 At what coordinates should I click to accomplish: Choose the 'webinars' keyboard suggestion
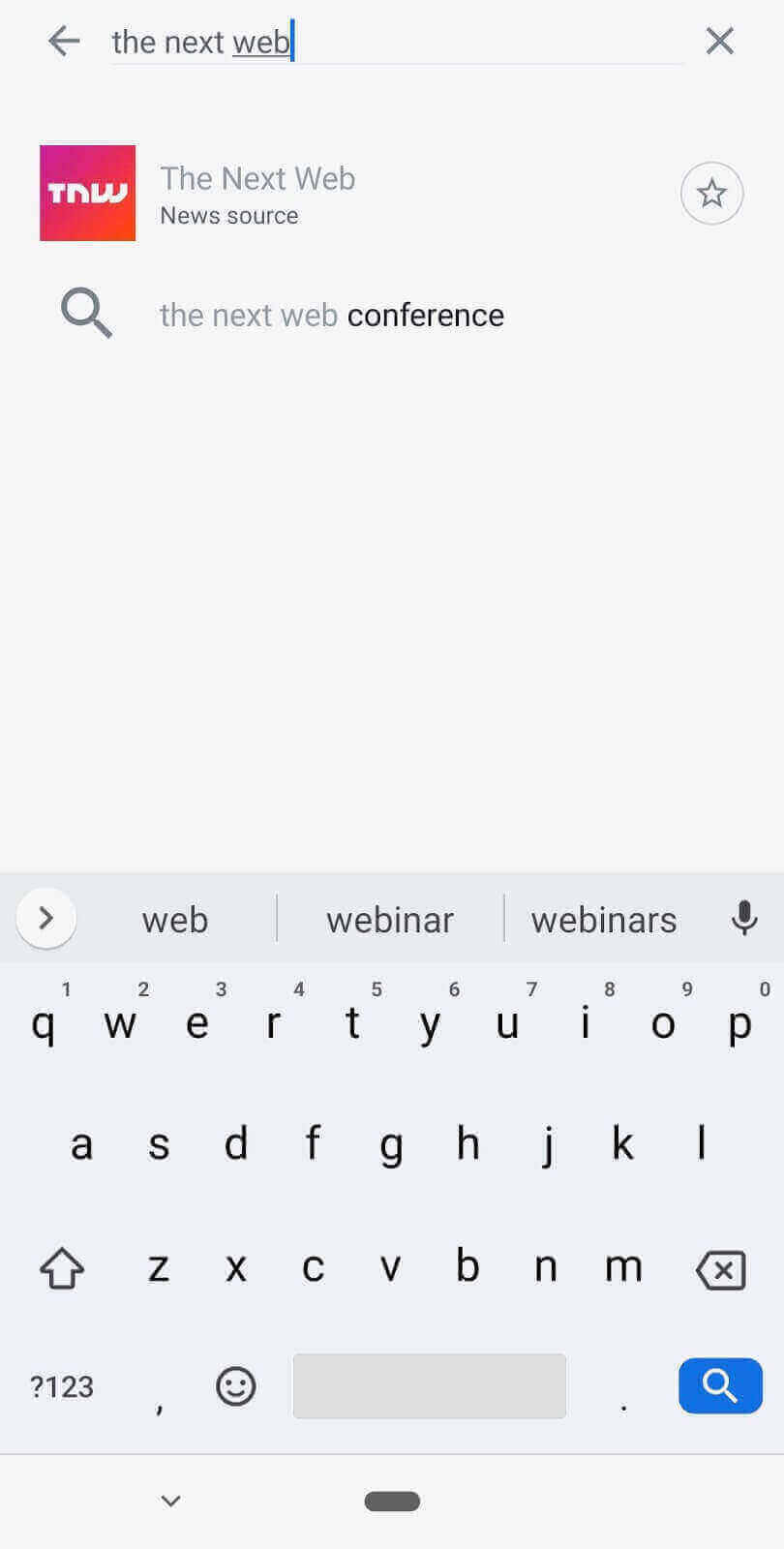(604, 920)
